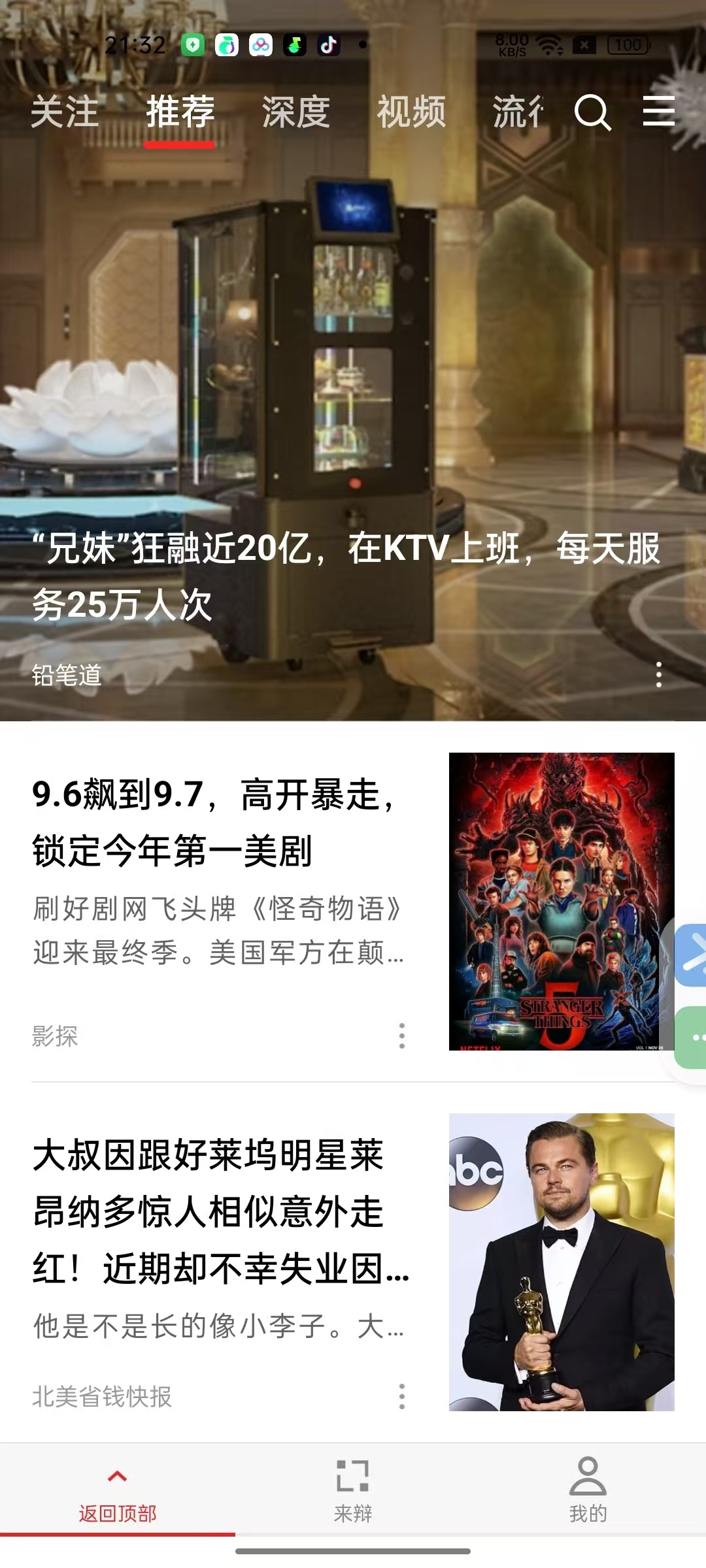Screen dimensions: 706x1568
Task: Tap 返回顶部 to return to top
Action: tap(118, 1493)
